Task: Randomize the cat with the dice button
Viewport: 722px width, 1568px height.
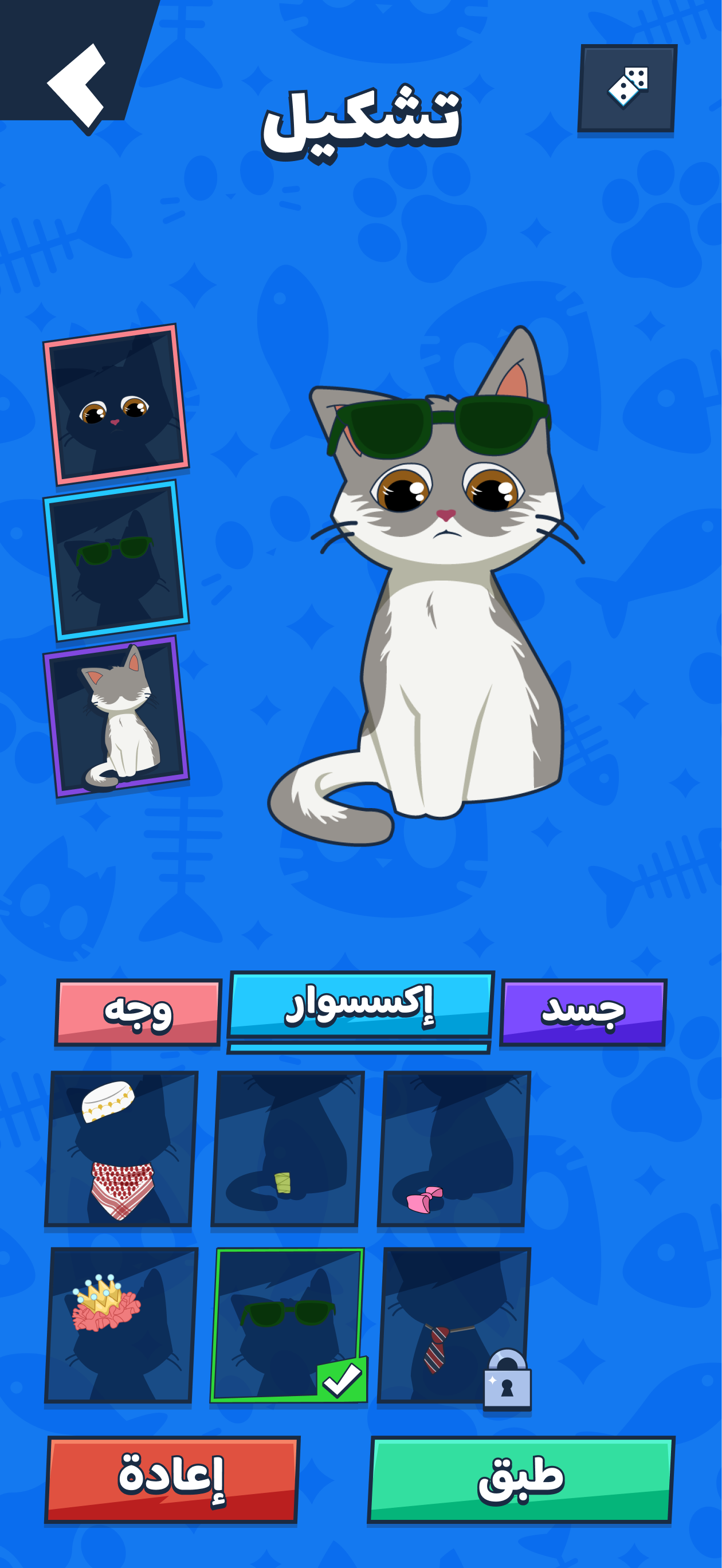Action: click(x=627, y=88)
